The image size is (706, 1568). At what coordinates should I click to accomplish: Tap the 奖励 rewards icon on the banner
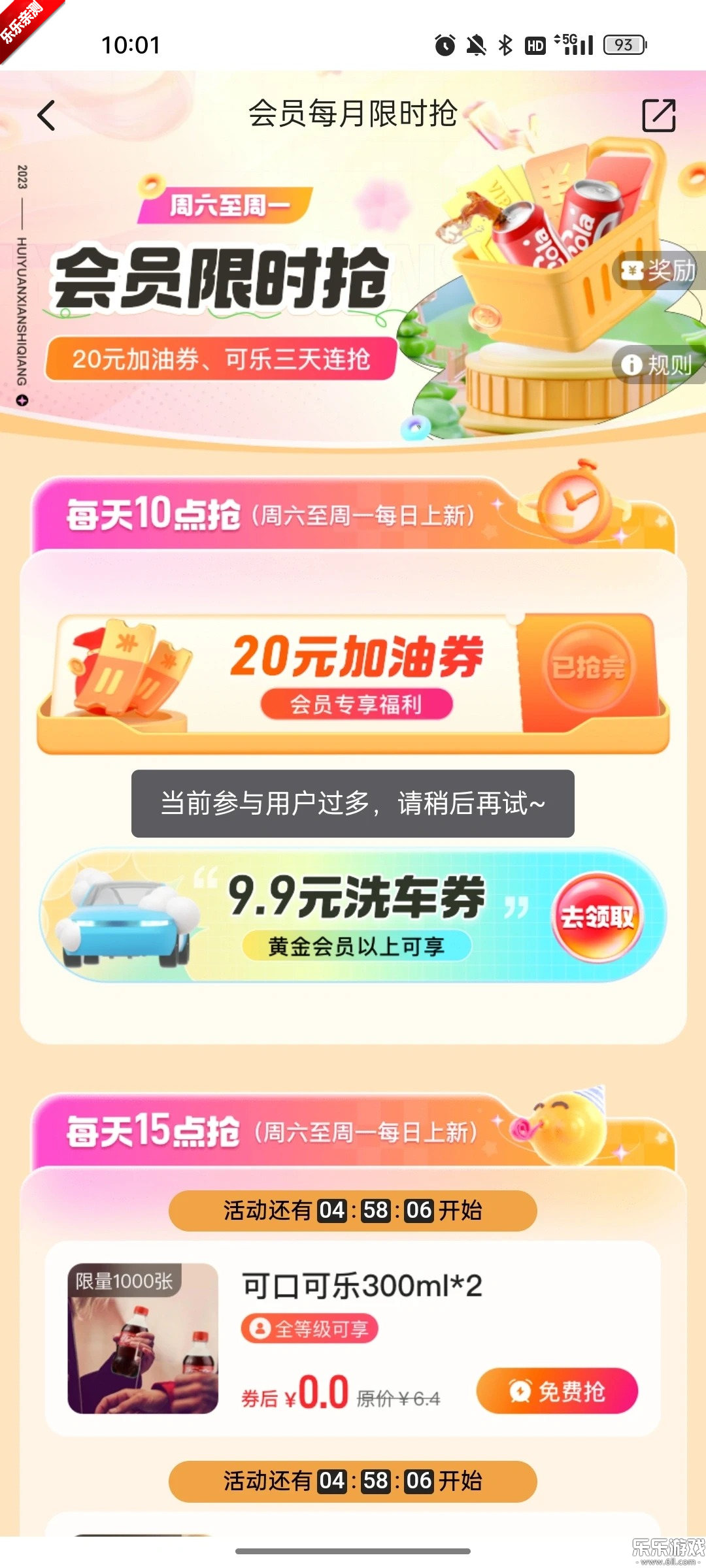tap(654, 271)
